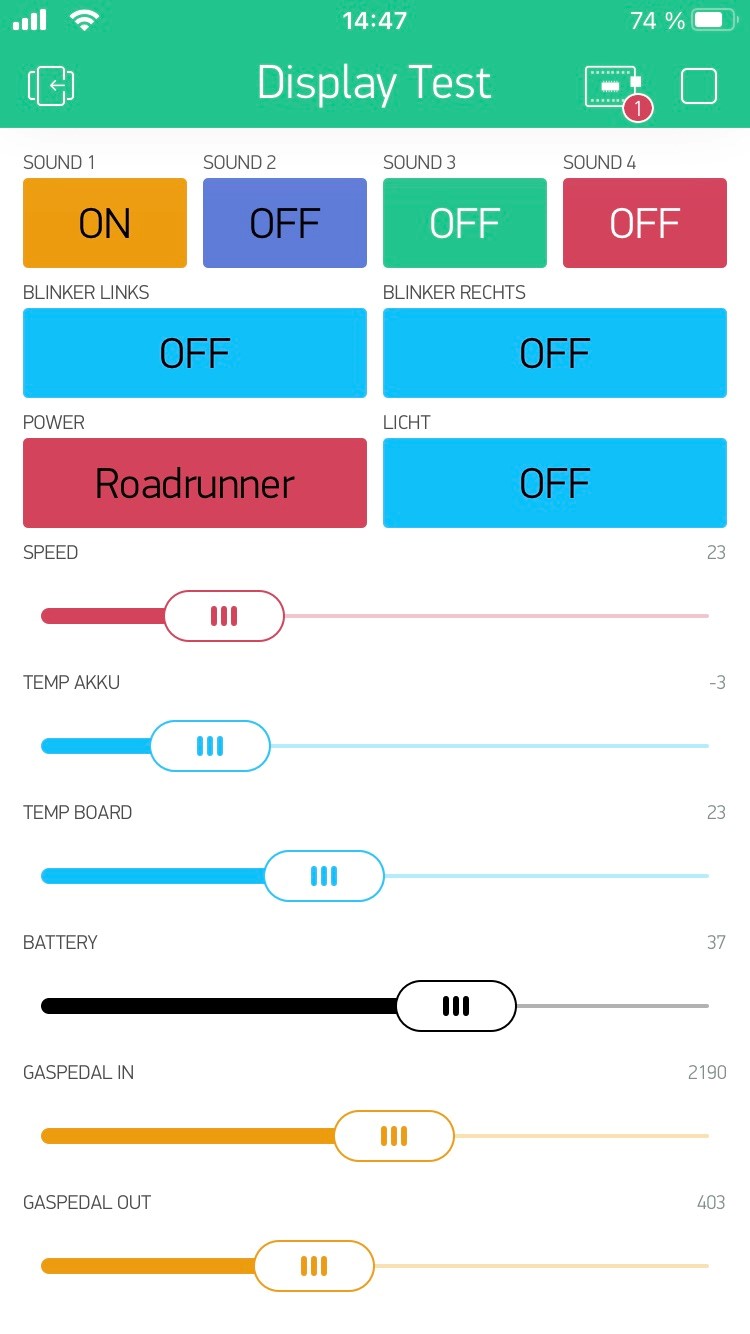The width and height of the screenshot is (750, 1334).
Task: Switch on the Licht button
Action: coord(555,483)
